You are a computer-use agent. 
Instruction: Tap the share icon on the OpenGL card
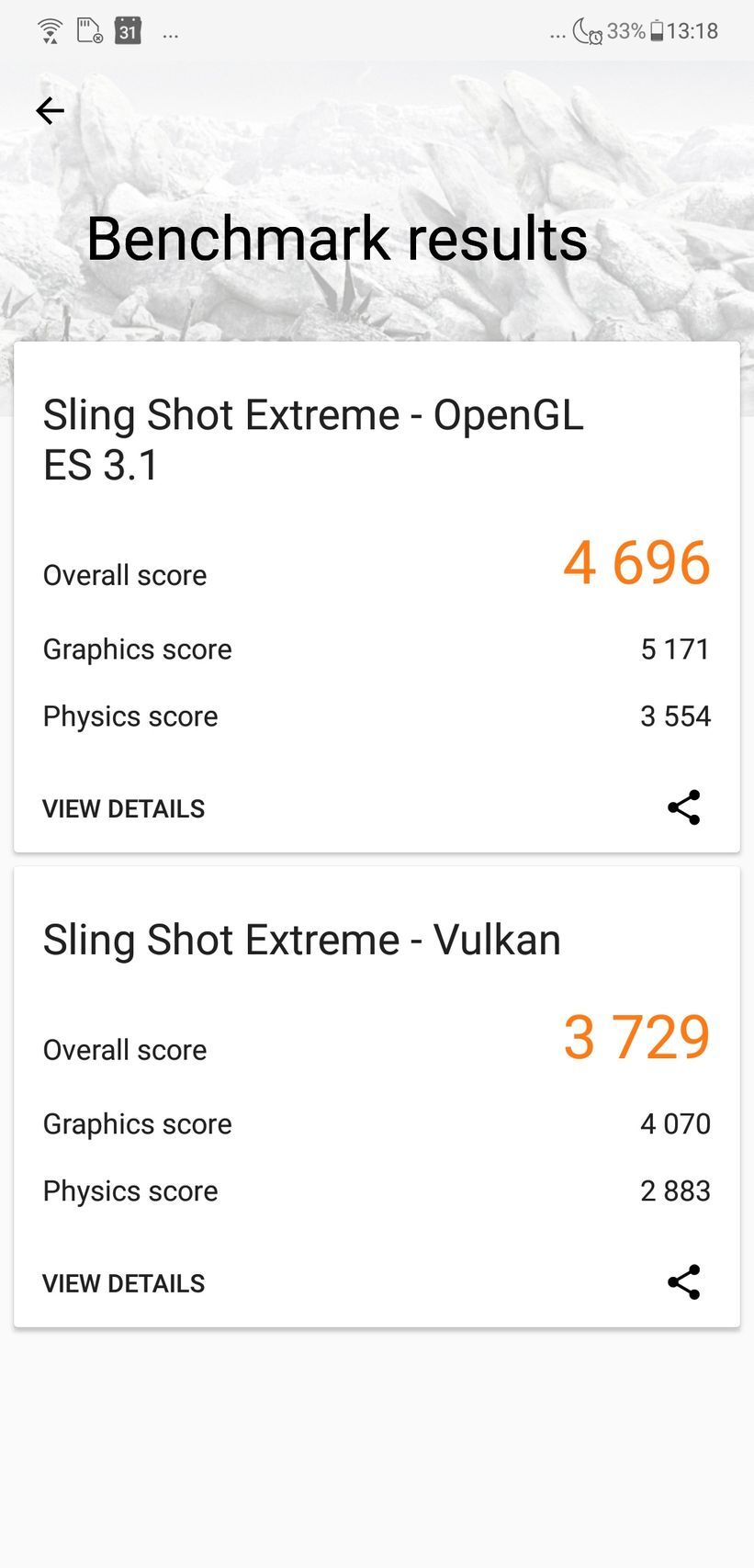[684, 808]
